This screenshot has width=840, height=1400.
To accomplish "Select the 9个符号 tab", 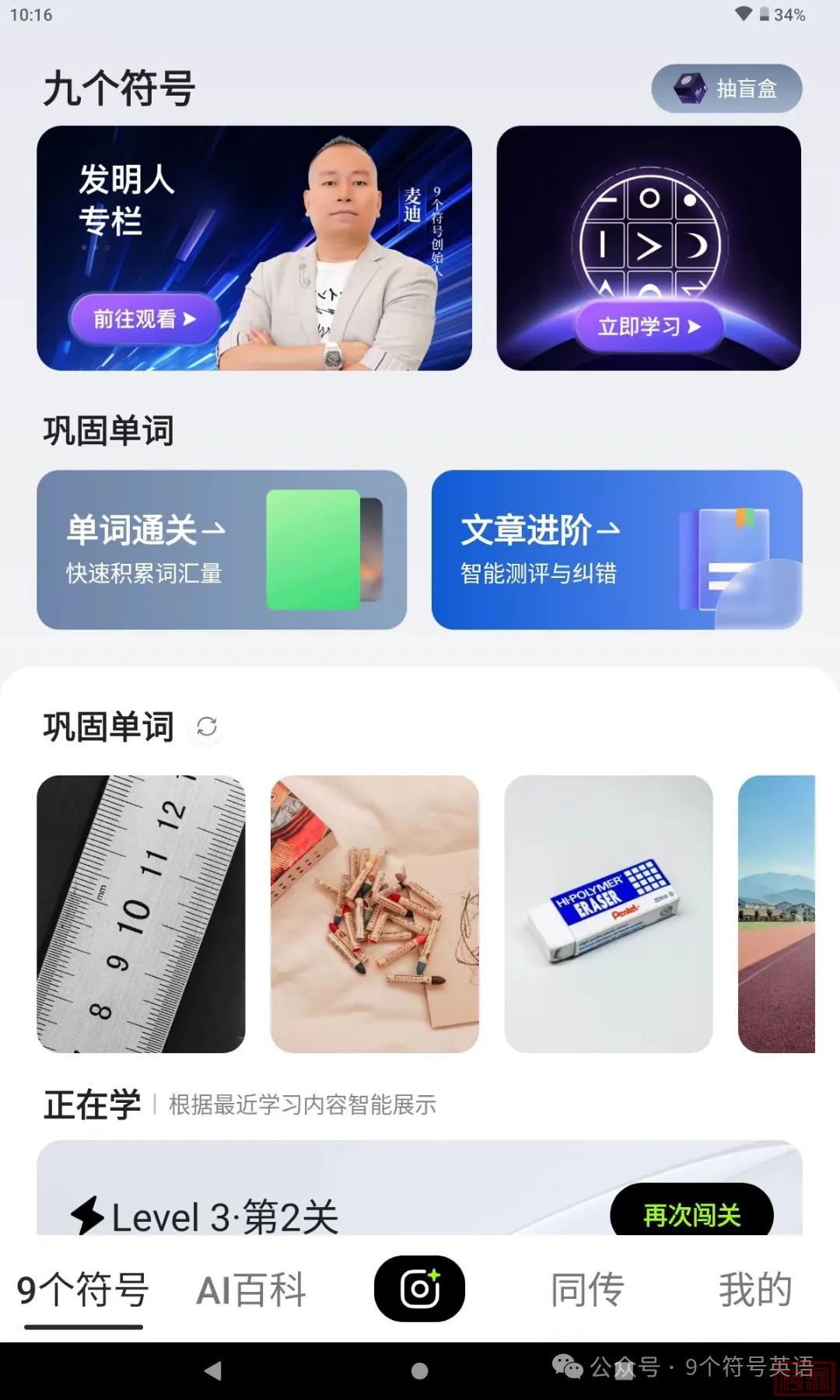I will (83, 1290).
